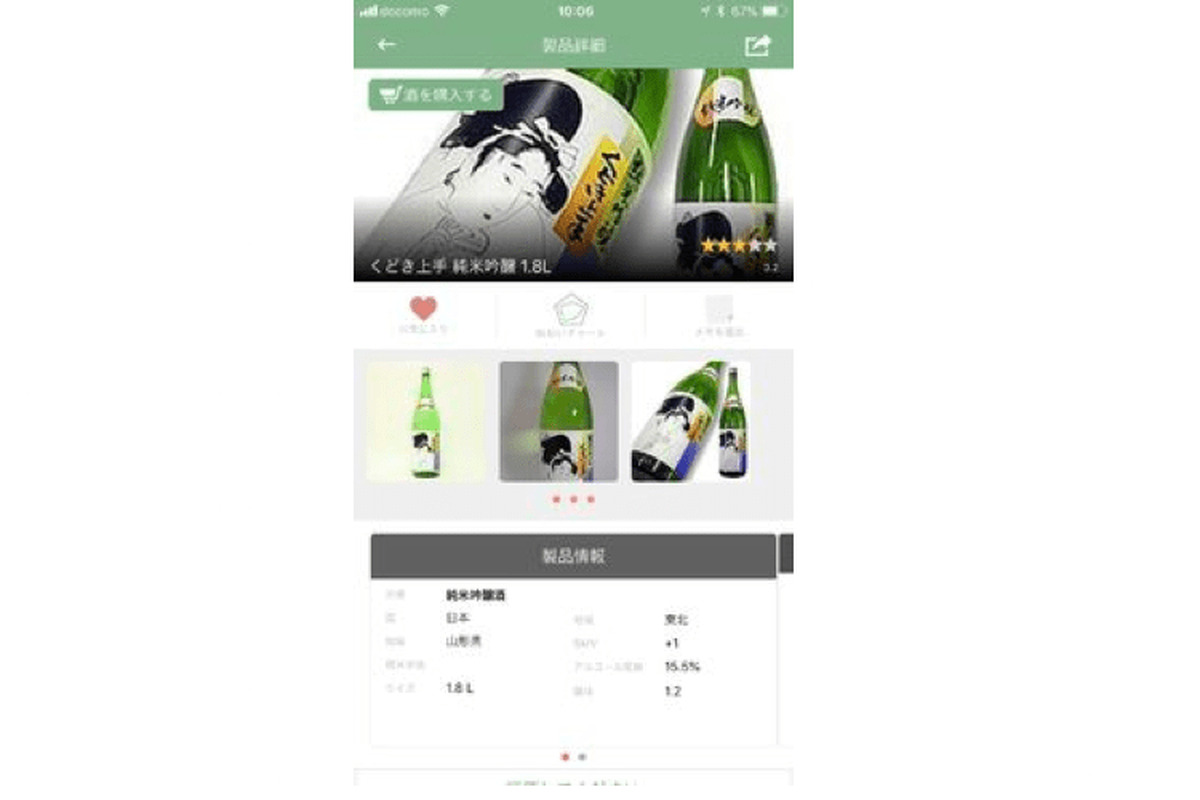Go back with the arrow icon

pos(386,45)
